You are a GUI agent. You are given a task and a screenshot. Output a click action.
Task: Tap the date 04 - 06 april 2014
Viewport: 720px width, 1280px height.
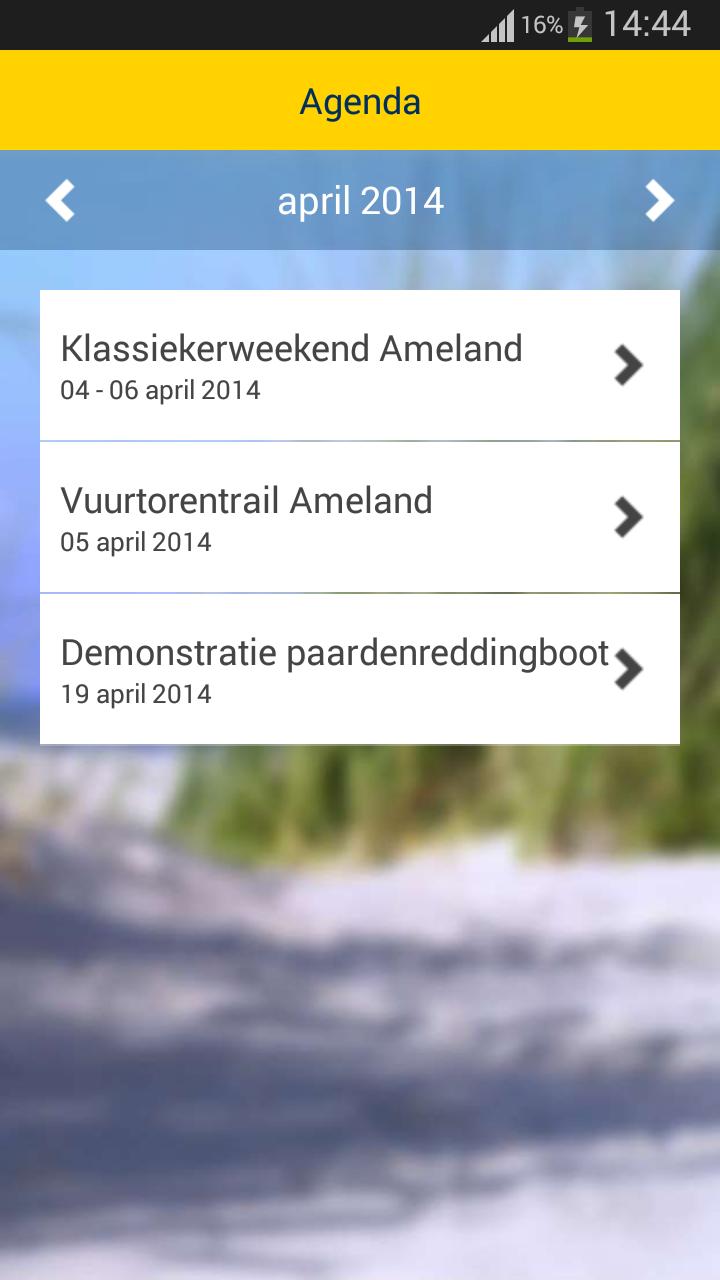point(159,390)
